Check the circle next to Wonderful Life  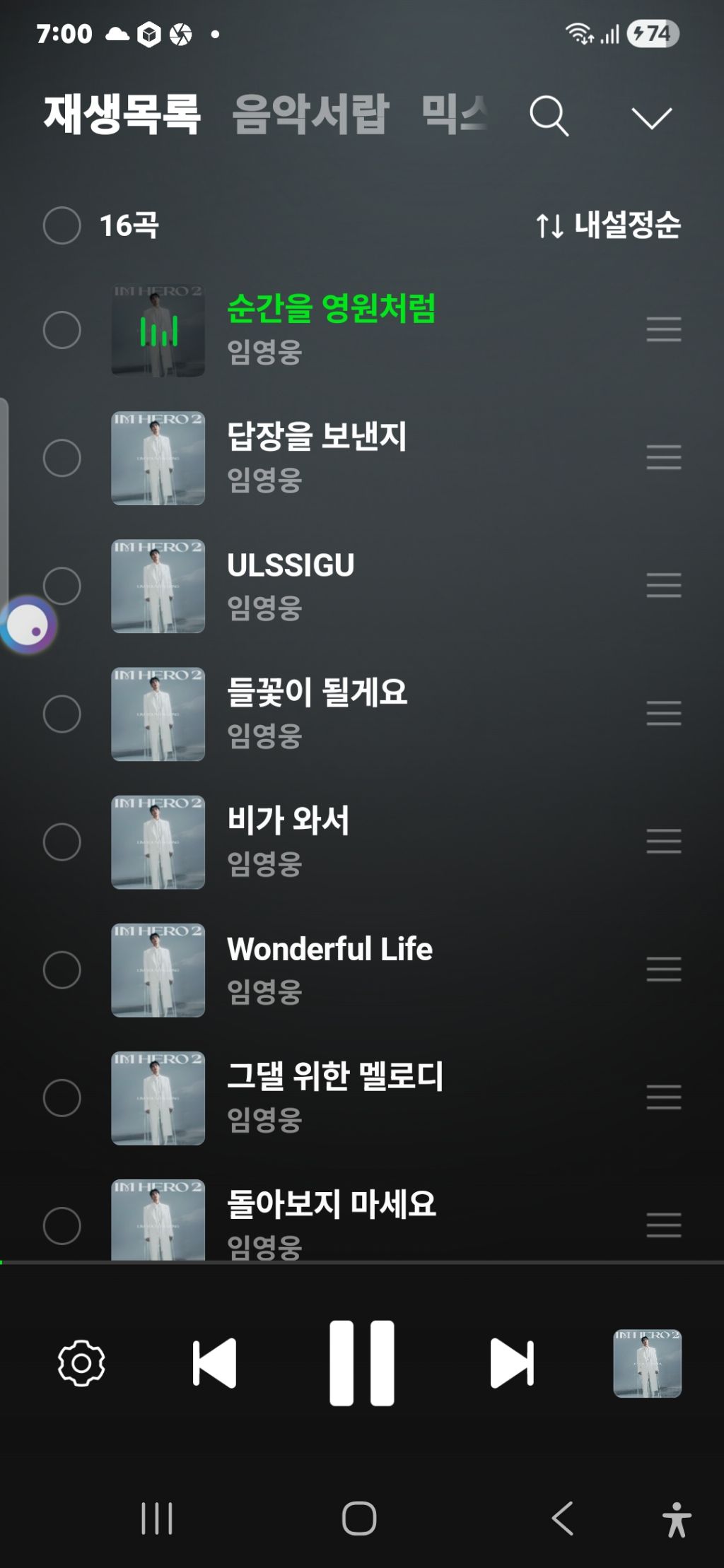(62, 969)
